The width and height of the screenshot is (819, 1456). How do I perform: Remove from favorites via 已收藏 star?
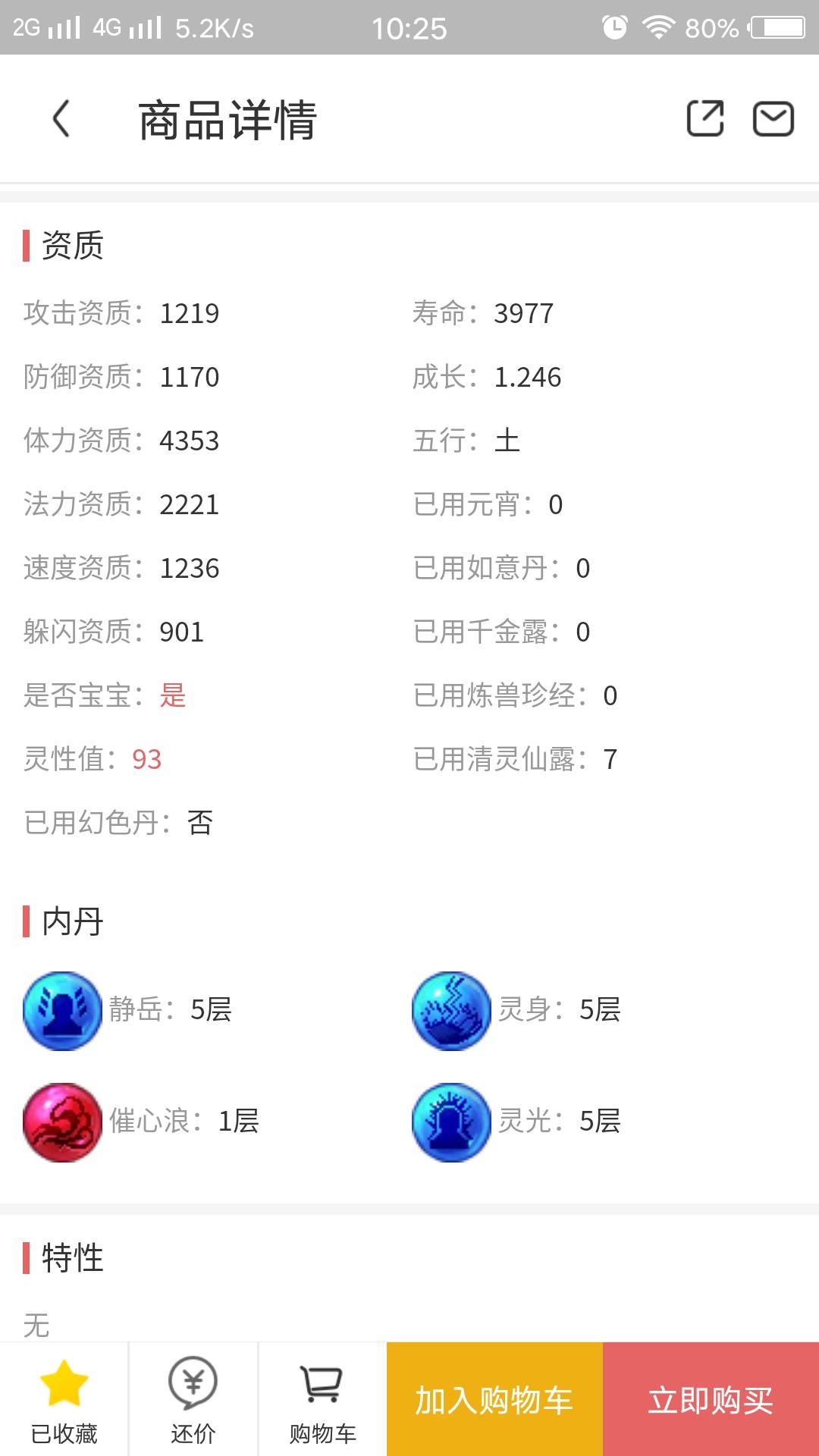coord(64,1400)
